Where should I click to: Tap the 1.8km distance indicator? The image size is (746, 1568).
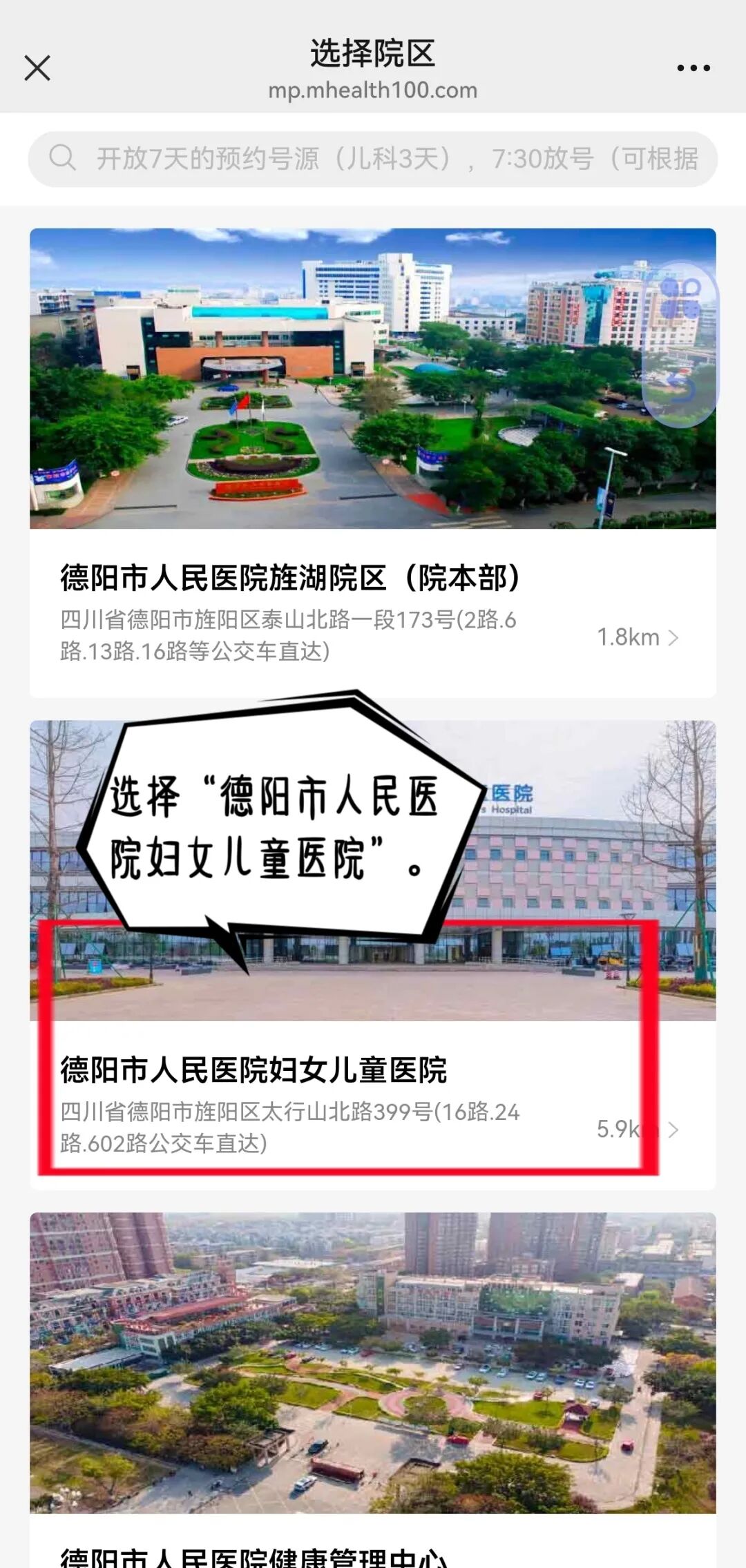pos(627,638)
